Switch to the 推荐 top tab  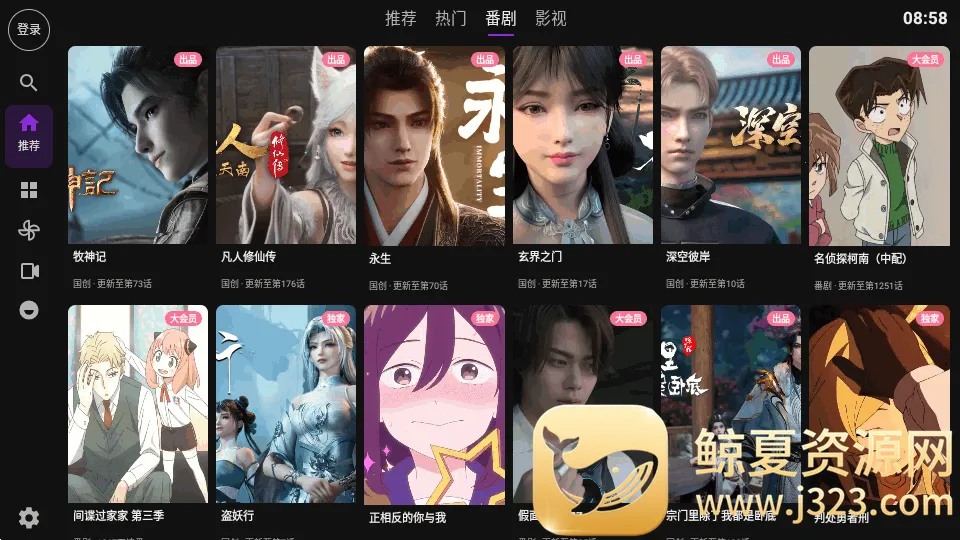[401, 18]
